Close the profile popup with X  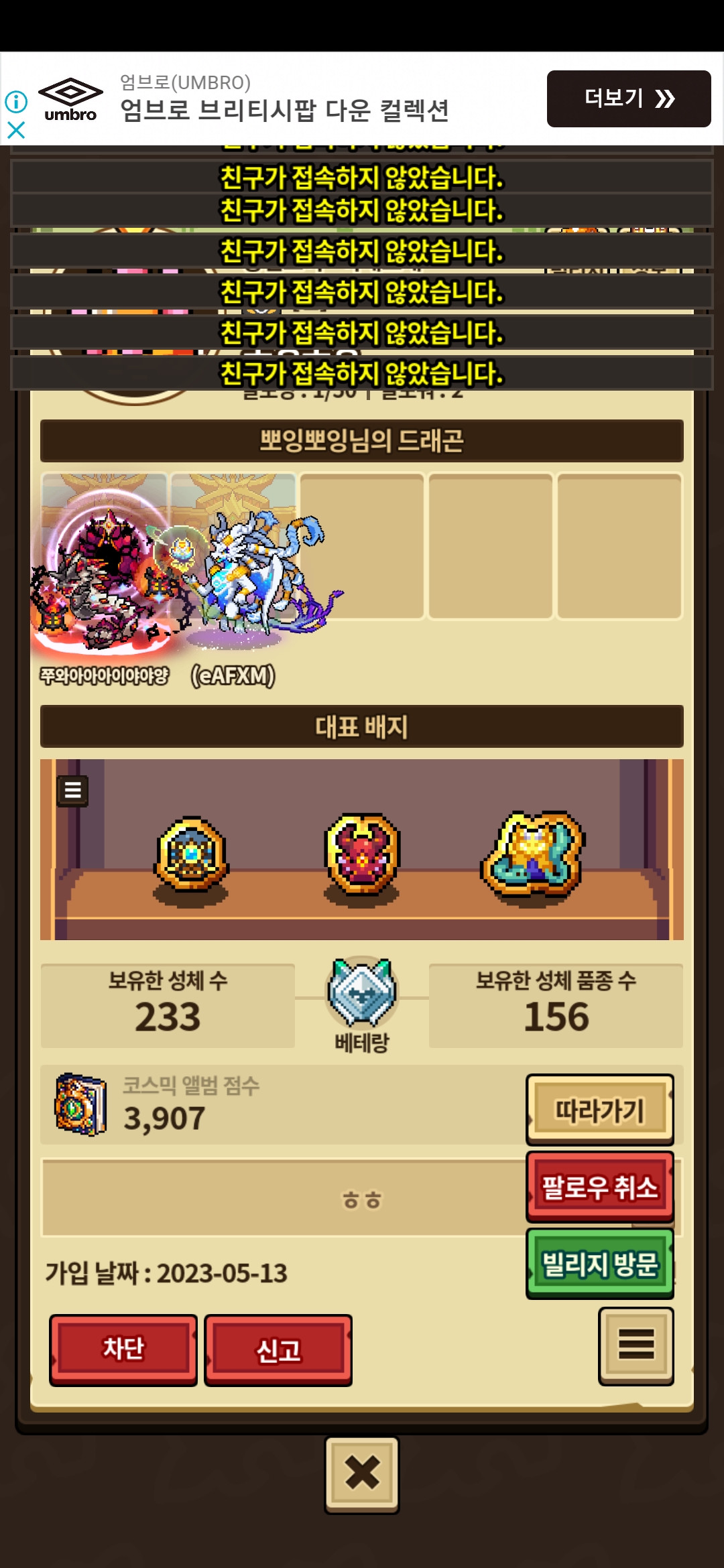tap(362, 1474)
